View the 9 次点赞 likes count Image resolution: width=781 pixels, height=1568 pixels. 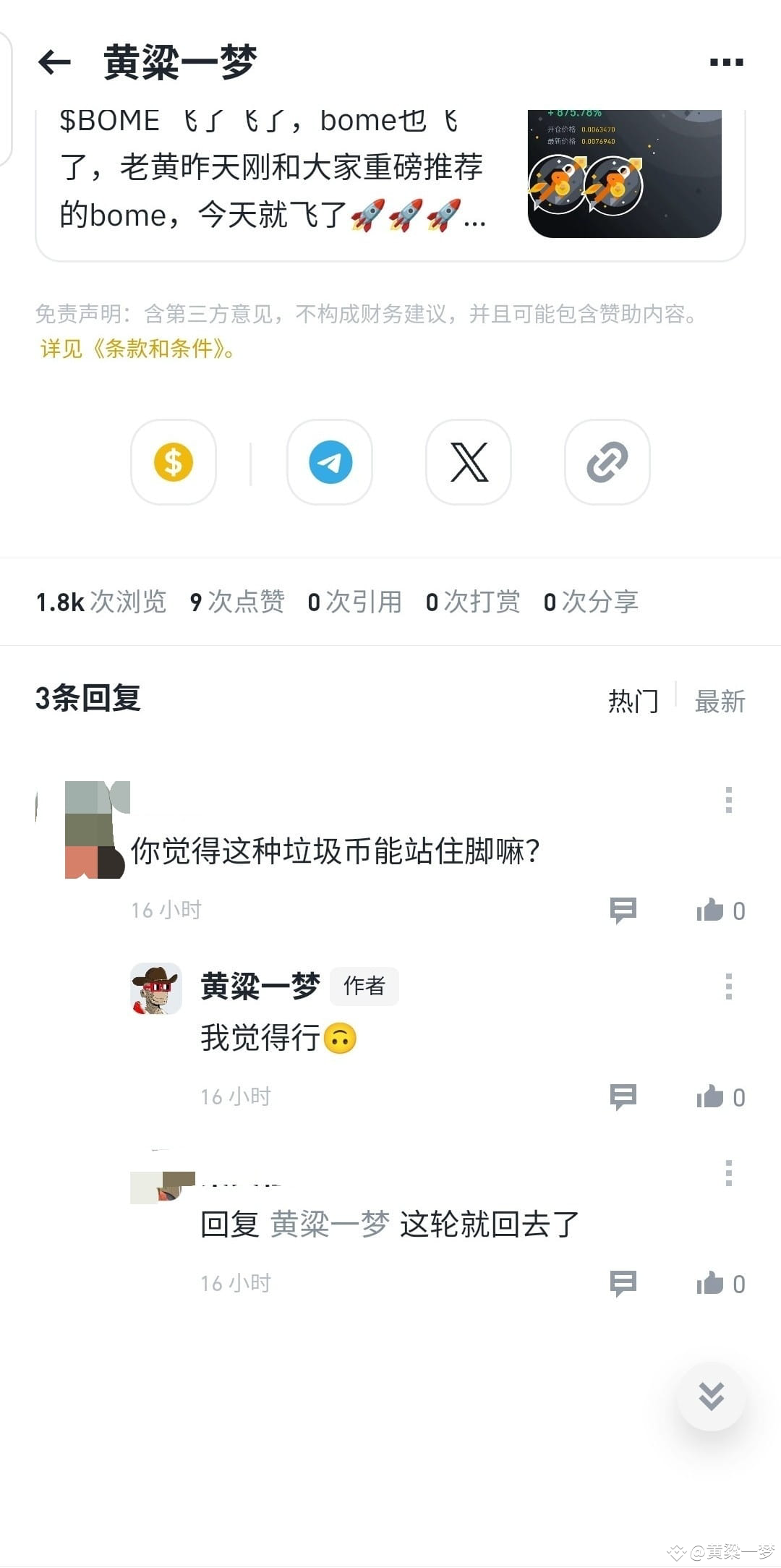tap(236, 602)
